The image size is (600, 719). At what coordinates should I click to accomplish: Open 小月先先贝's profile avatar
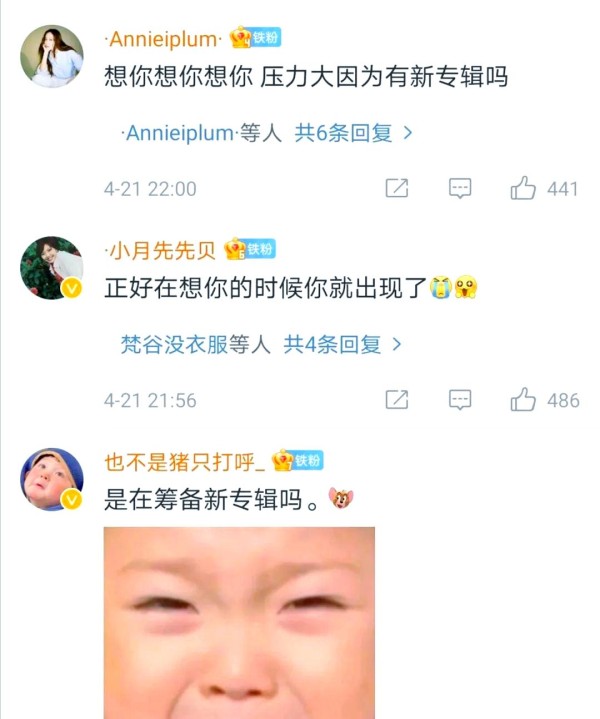click(52, 268)
